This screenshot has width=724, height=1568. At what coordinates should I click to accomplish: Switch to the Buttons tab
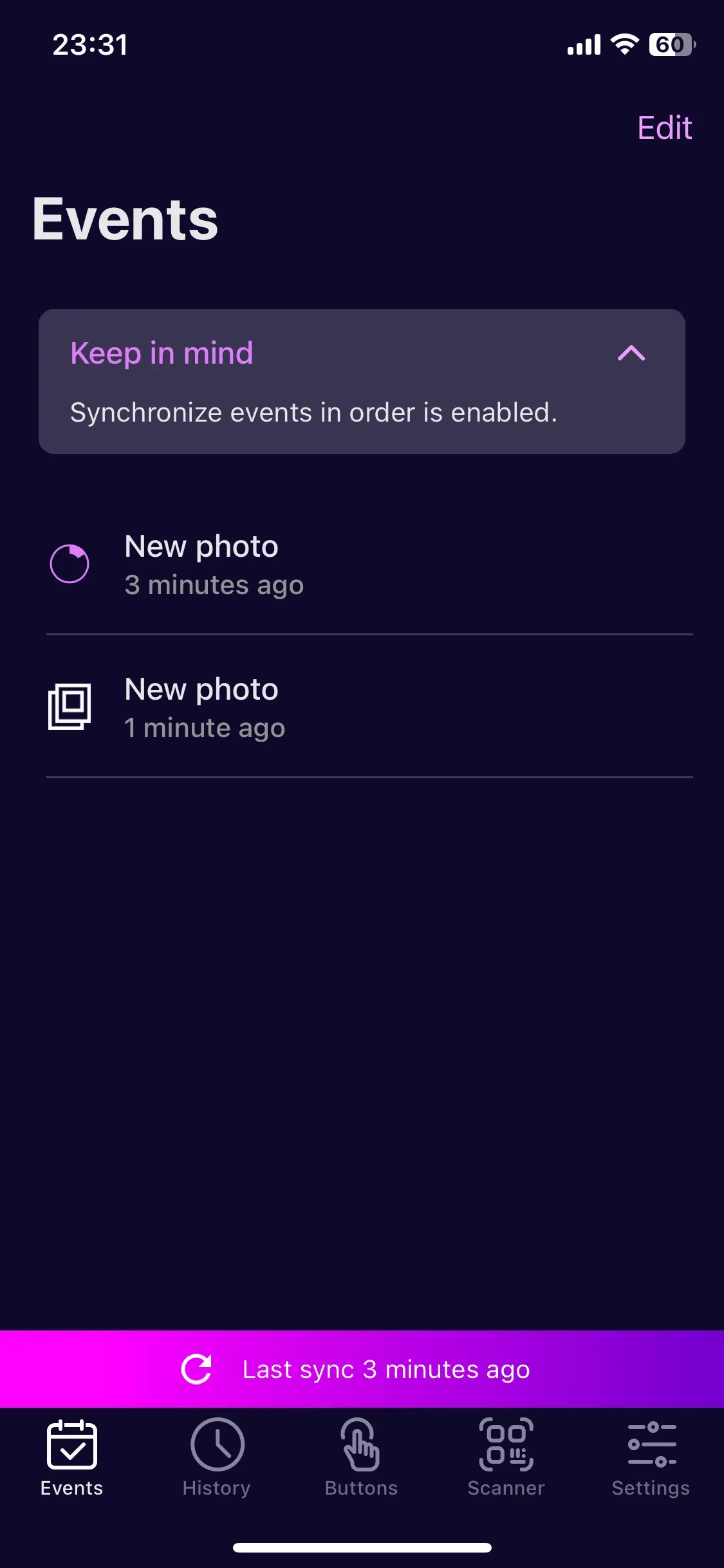(361, 1457)
